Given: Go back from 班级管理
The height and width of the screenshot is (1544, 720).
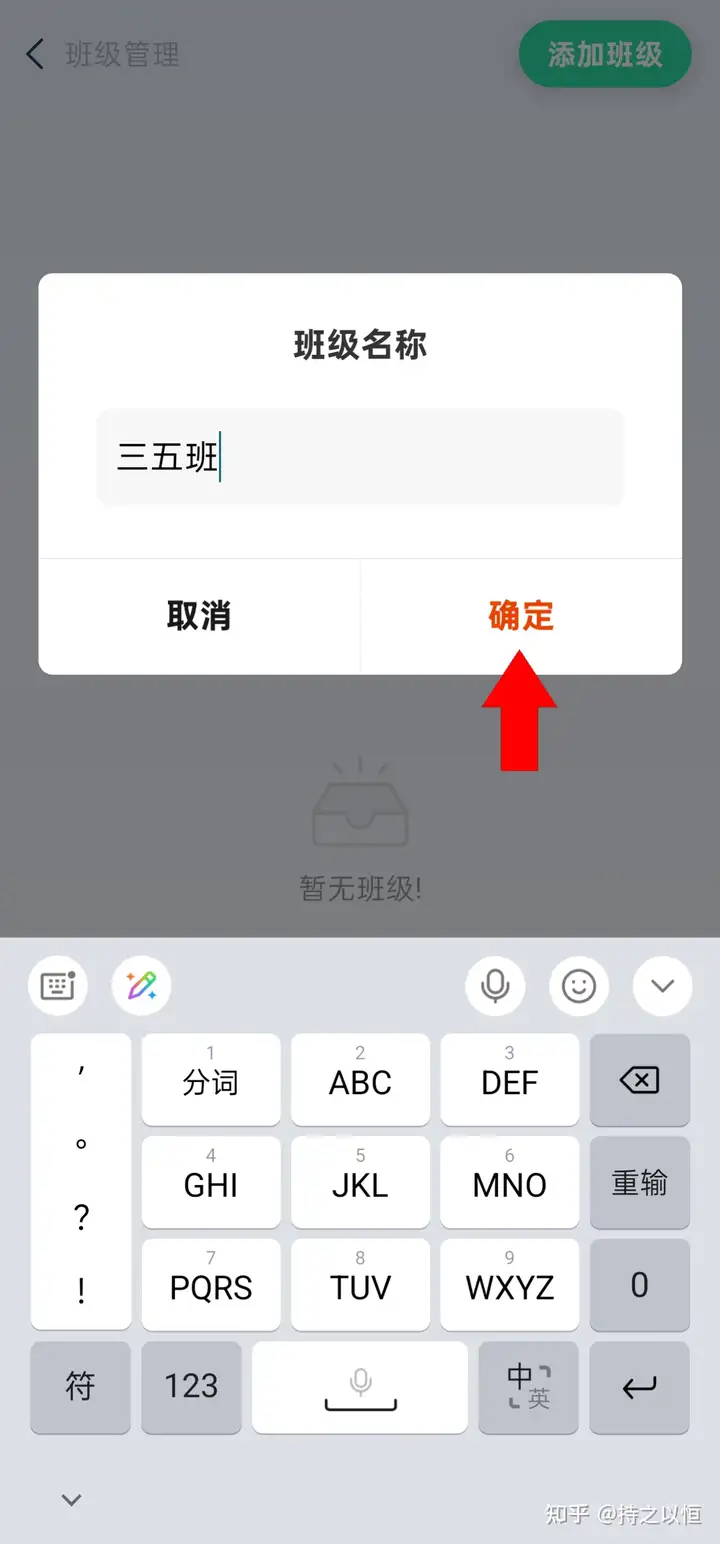Looking at the screenshot, I should 36,54.
